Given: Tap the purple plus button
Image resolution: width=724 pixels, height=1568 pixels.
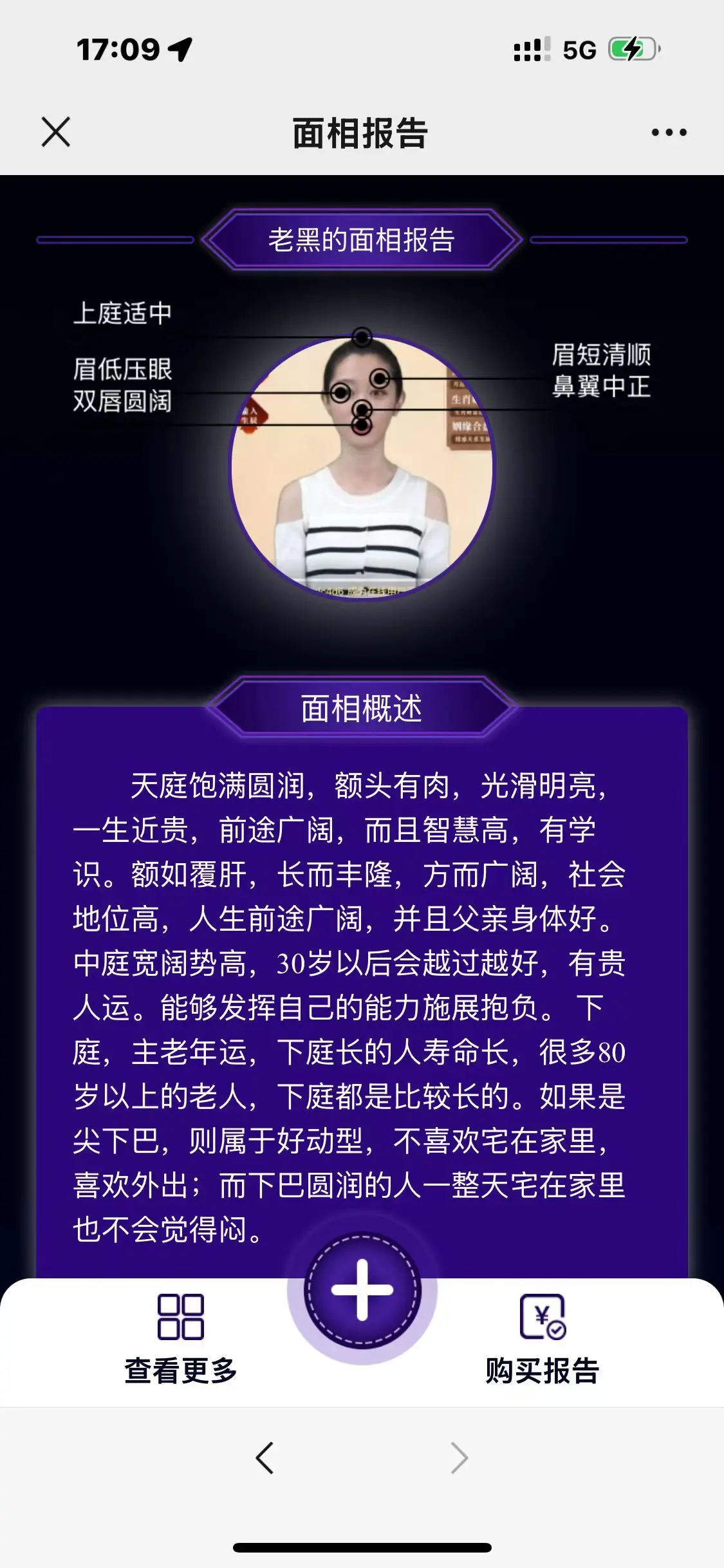Looking at the screenshot, I should pyautogui.click(x=362, y=1290).
